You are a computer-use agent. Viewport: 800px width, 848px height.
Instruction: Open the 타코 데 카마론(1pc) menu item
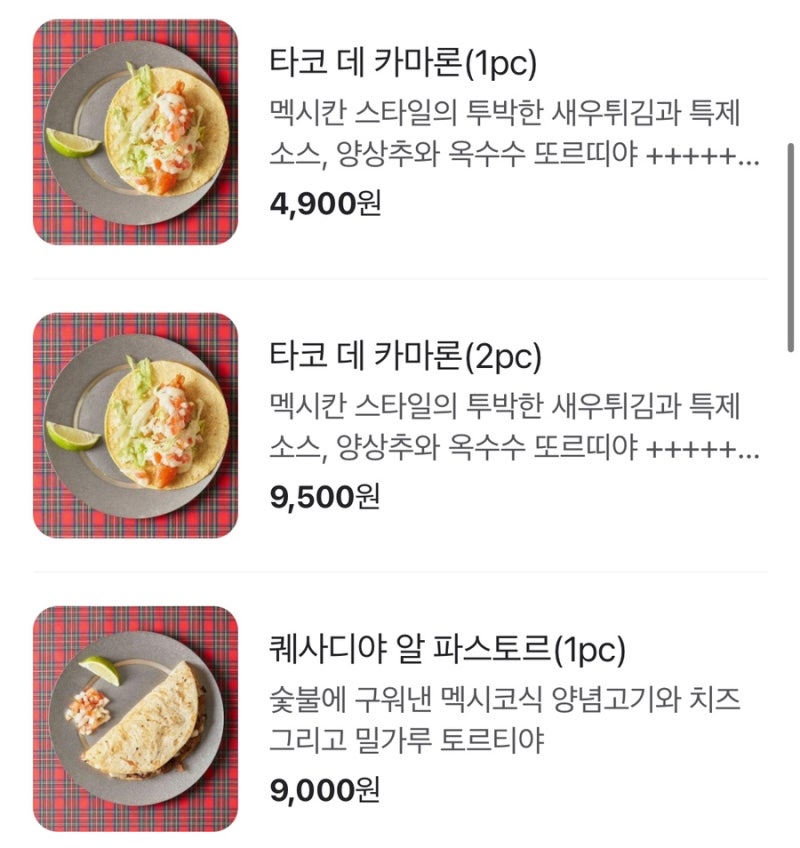404,65
